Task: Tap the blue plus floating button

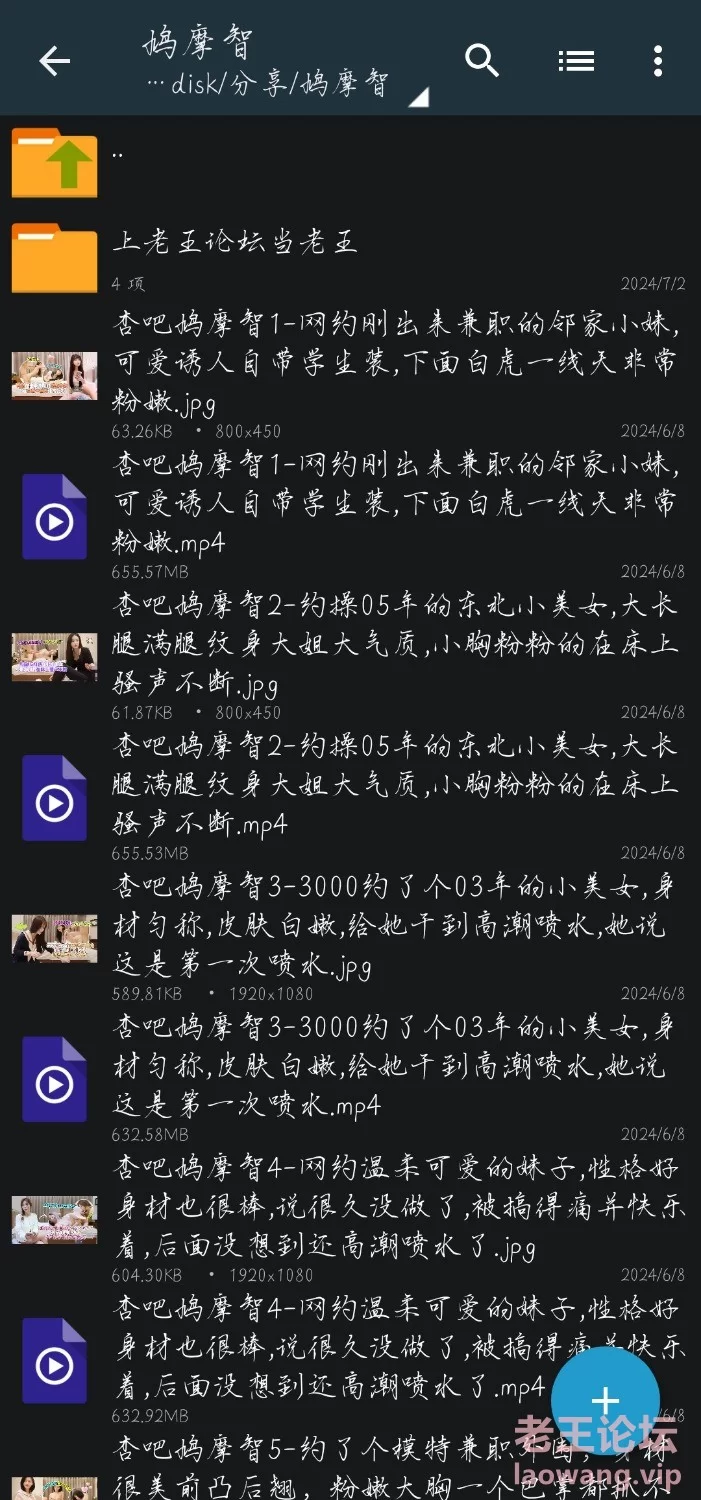Action: (x=605, y=1401)
